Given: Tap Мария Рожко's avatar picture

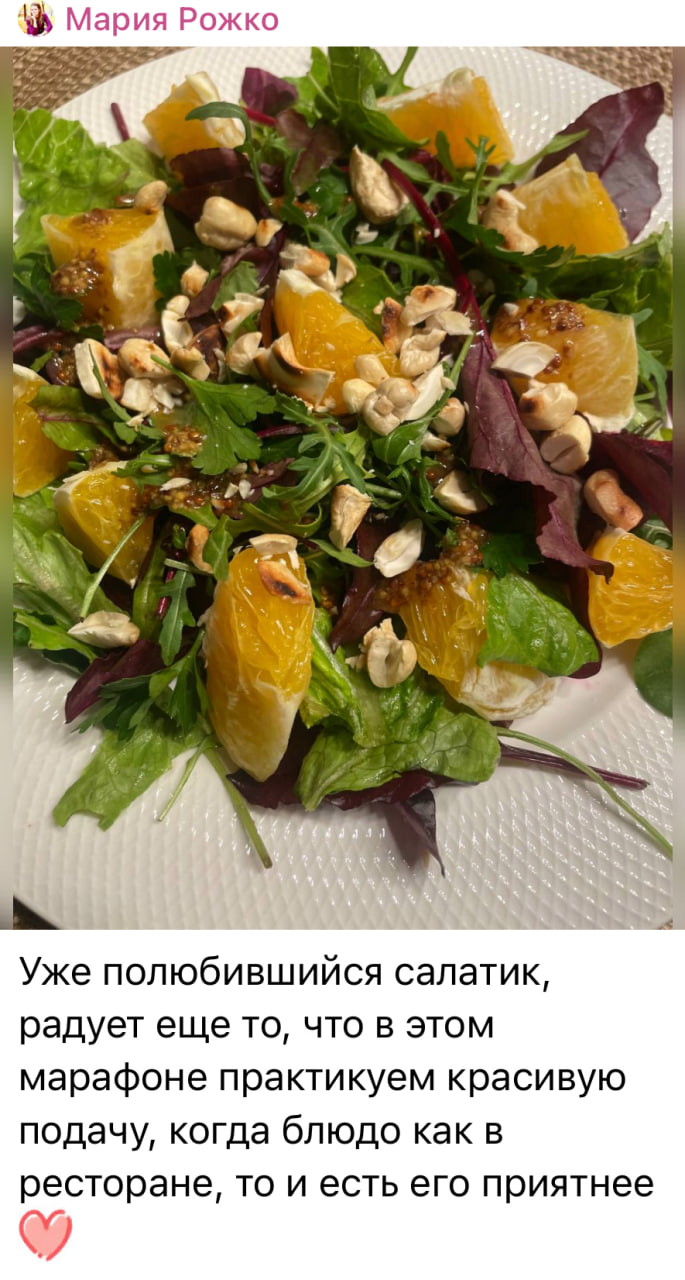Looking at the screenshot, I should 35,19.
